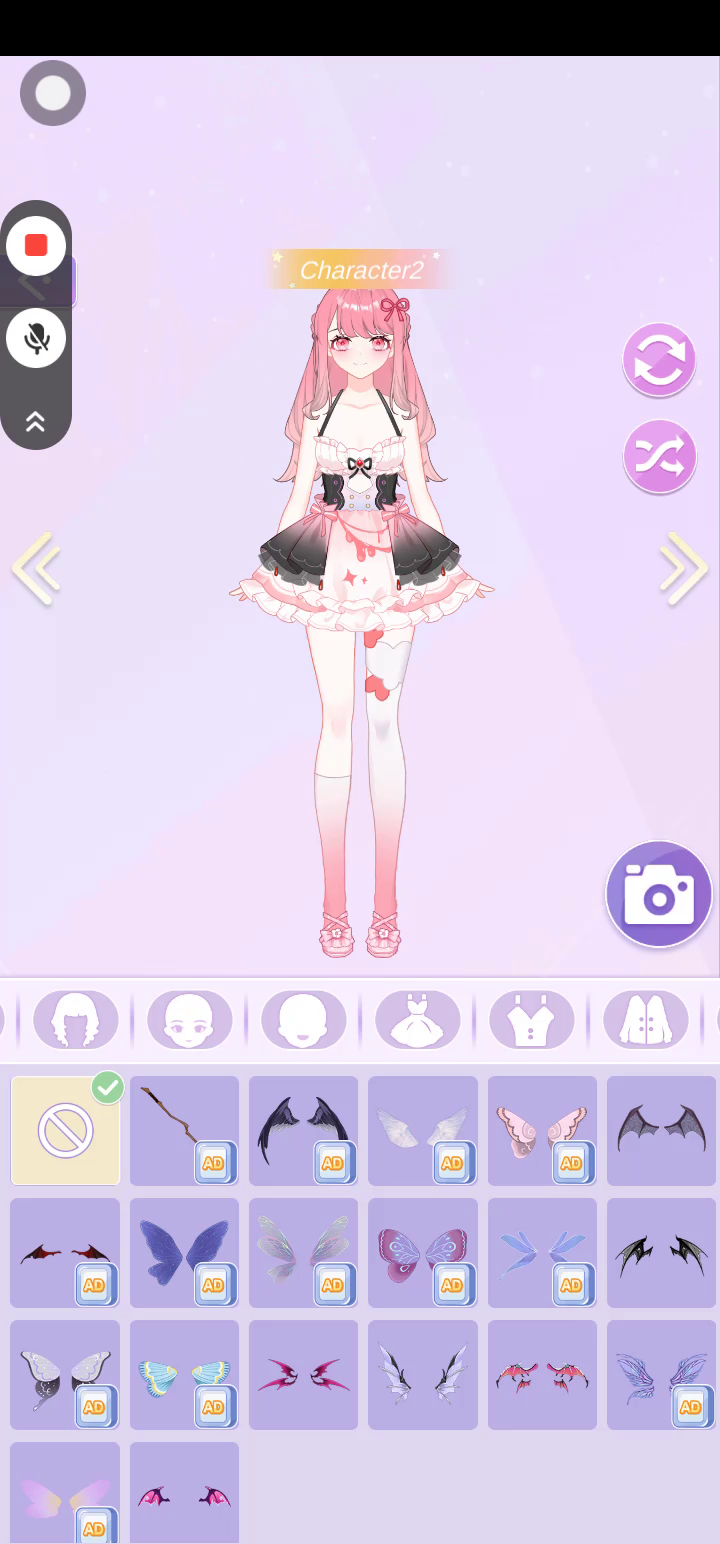Open the face with eyes category tab
Image resolution: width=720 pixels, height=1544 pixels.
(x=190, y=1020)
